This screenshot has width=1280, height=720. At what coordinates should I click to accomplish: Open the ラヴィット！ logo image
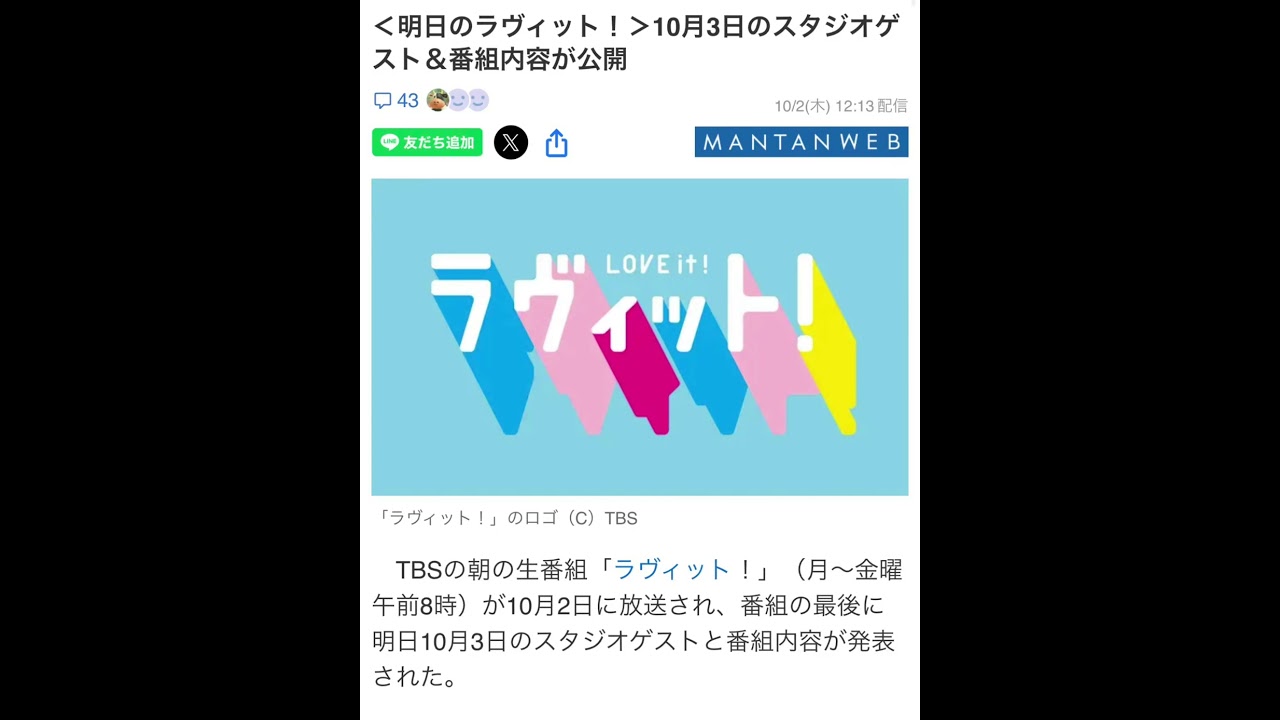click(640, 337)
